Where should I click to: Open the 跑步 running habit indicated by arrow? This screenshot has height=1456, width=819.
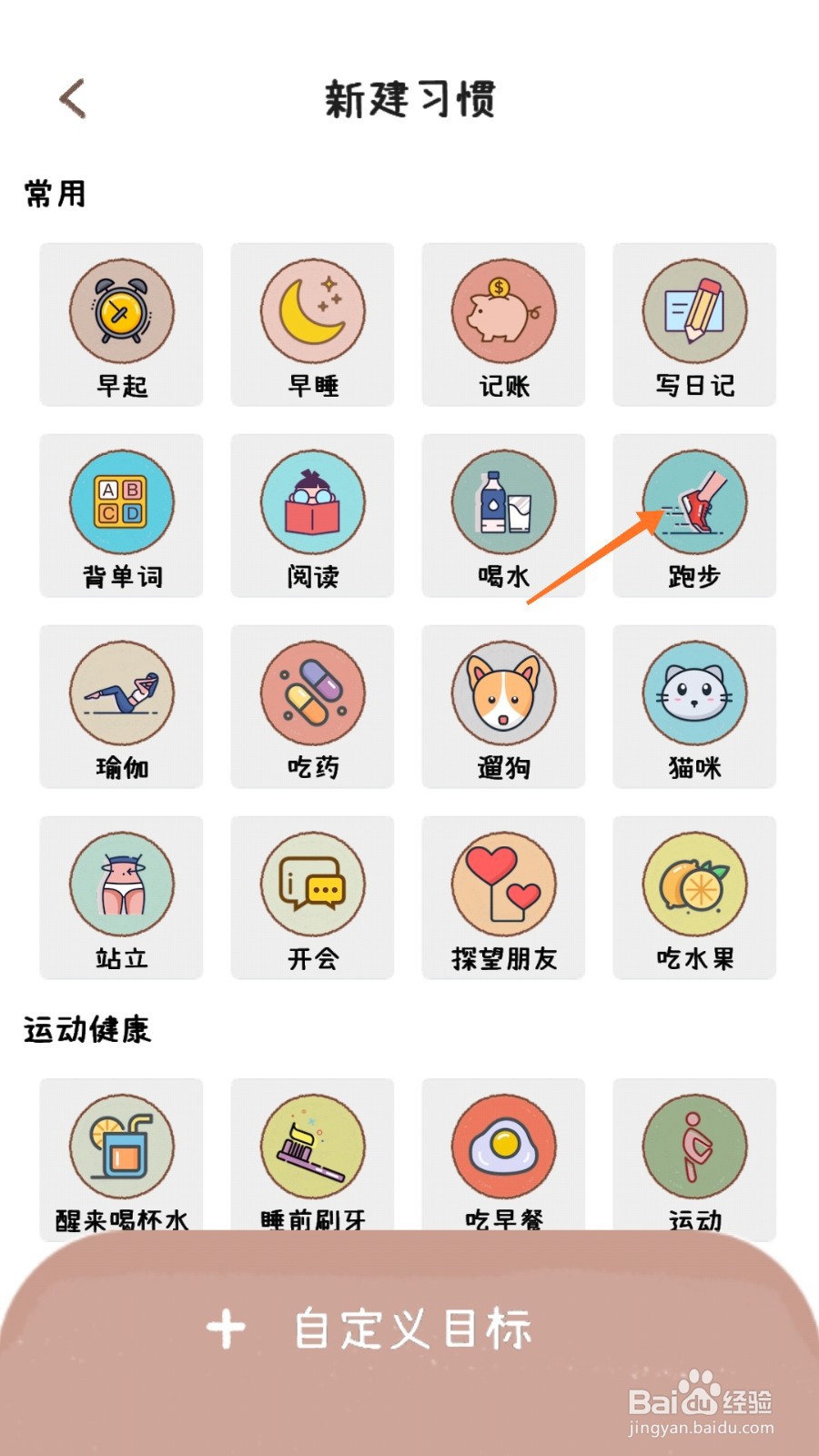(x=694, y=501)
